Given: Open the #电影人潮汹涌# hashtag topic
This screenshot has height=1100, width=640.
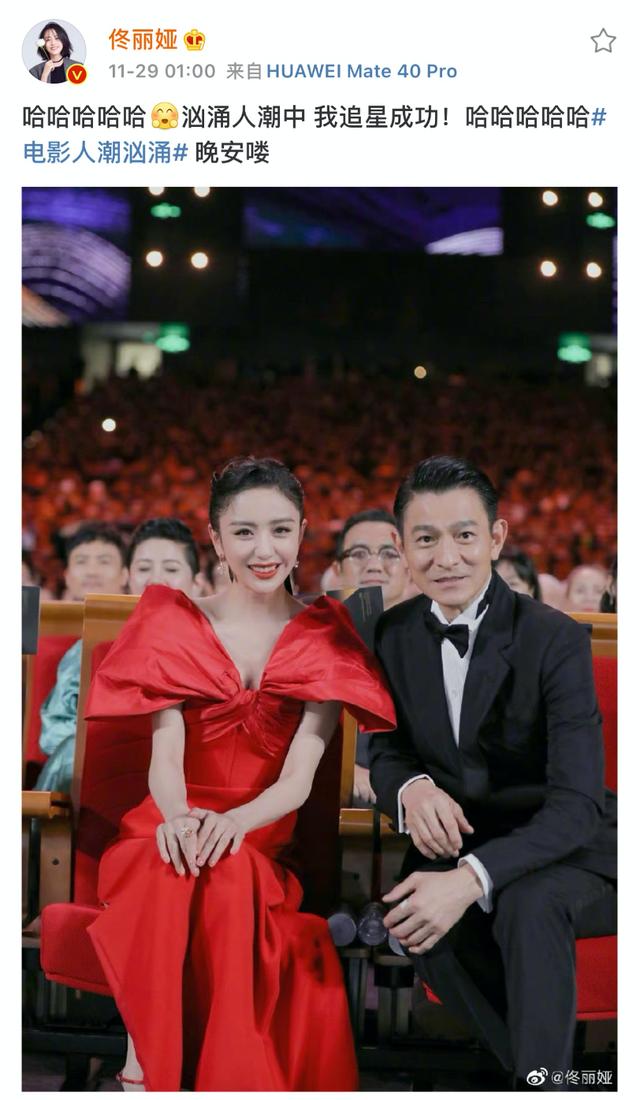Looking at the screenshot, I should [x=105, y=153].
